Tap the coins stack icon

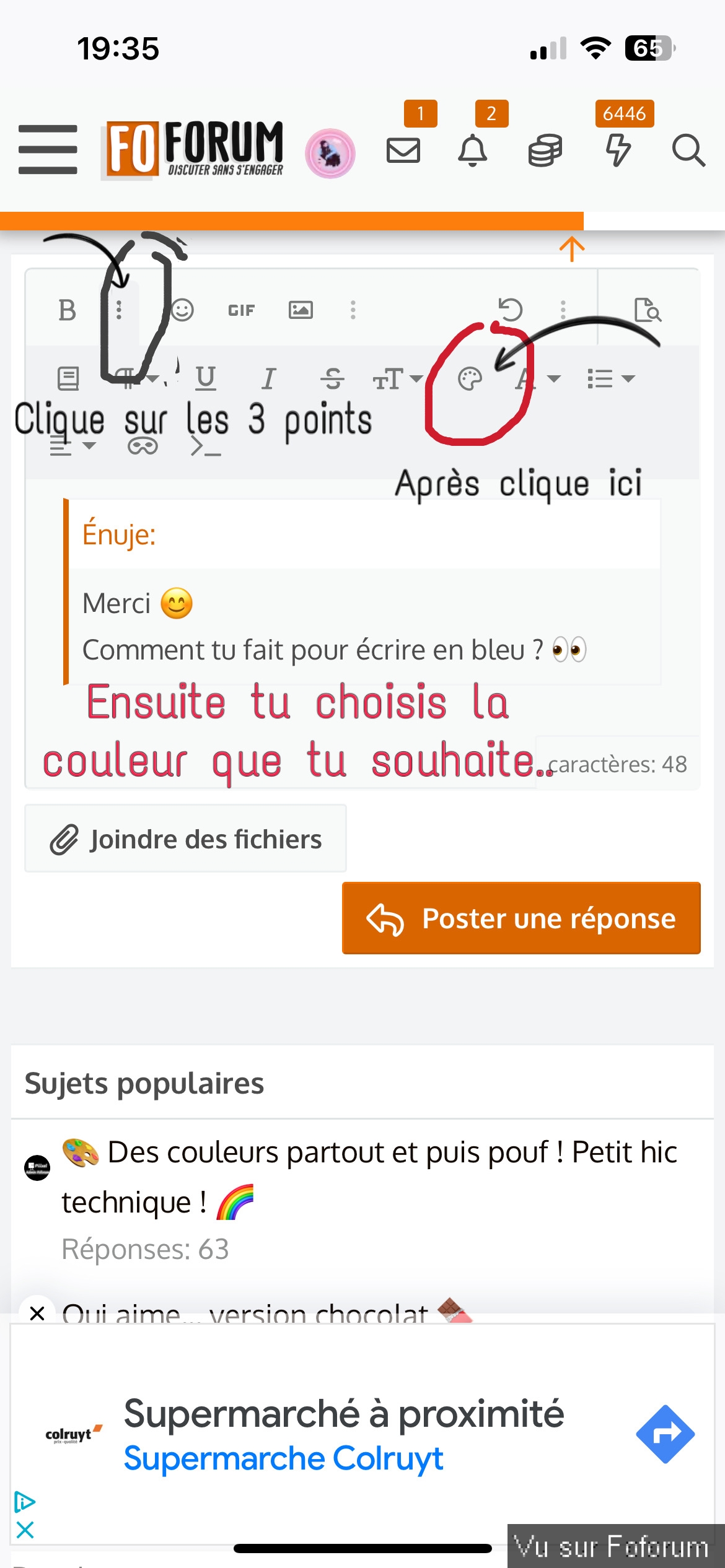(x=545, y=150)
